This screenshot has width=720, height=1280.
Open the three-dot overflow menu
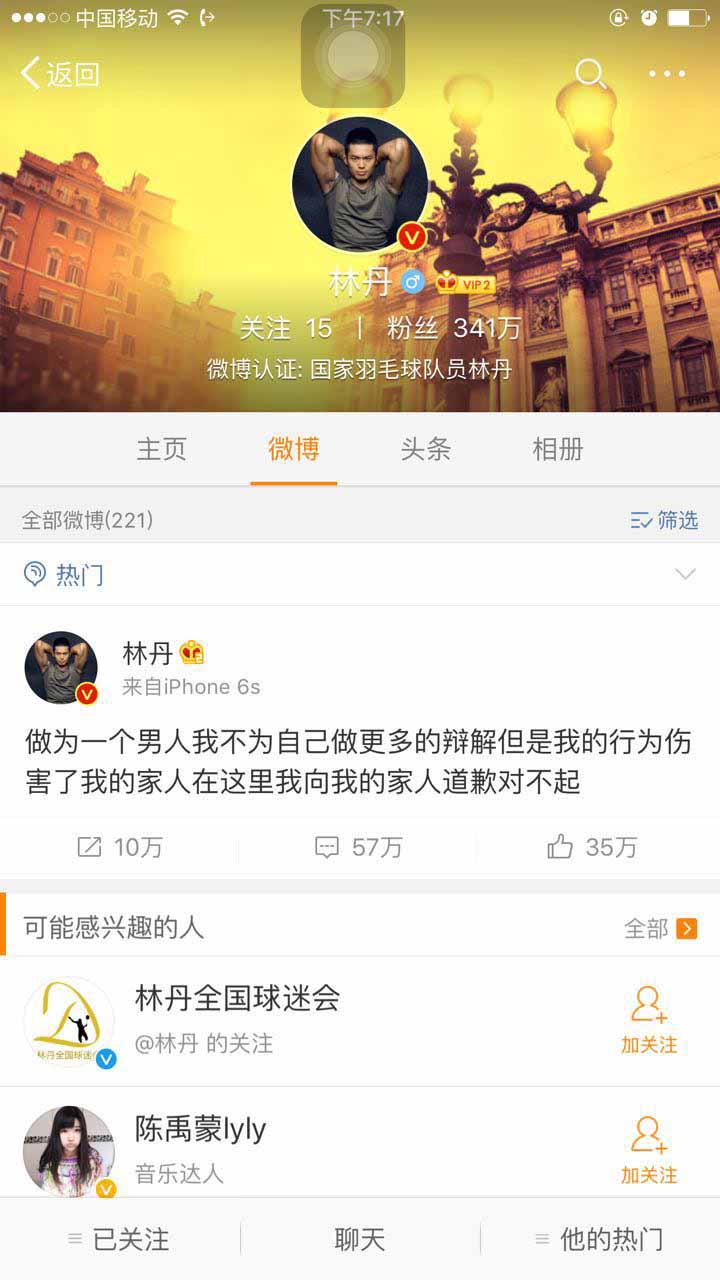tap(667, 74)
